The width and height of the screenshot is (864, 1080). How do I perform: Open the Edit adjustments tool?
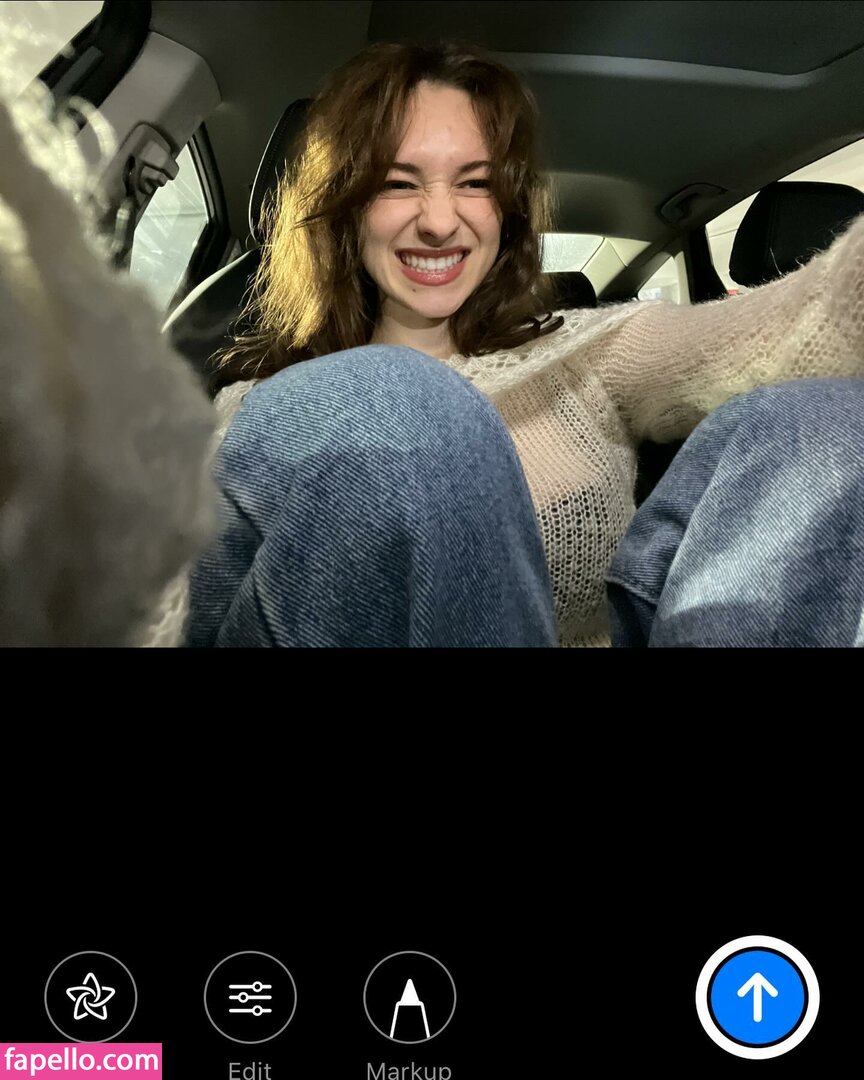tap(250, 997)
